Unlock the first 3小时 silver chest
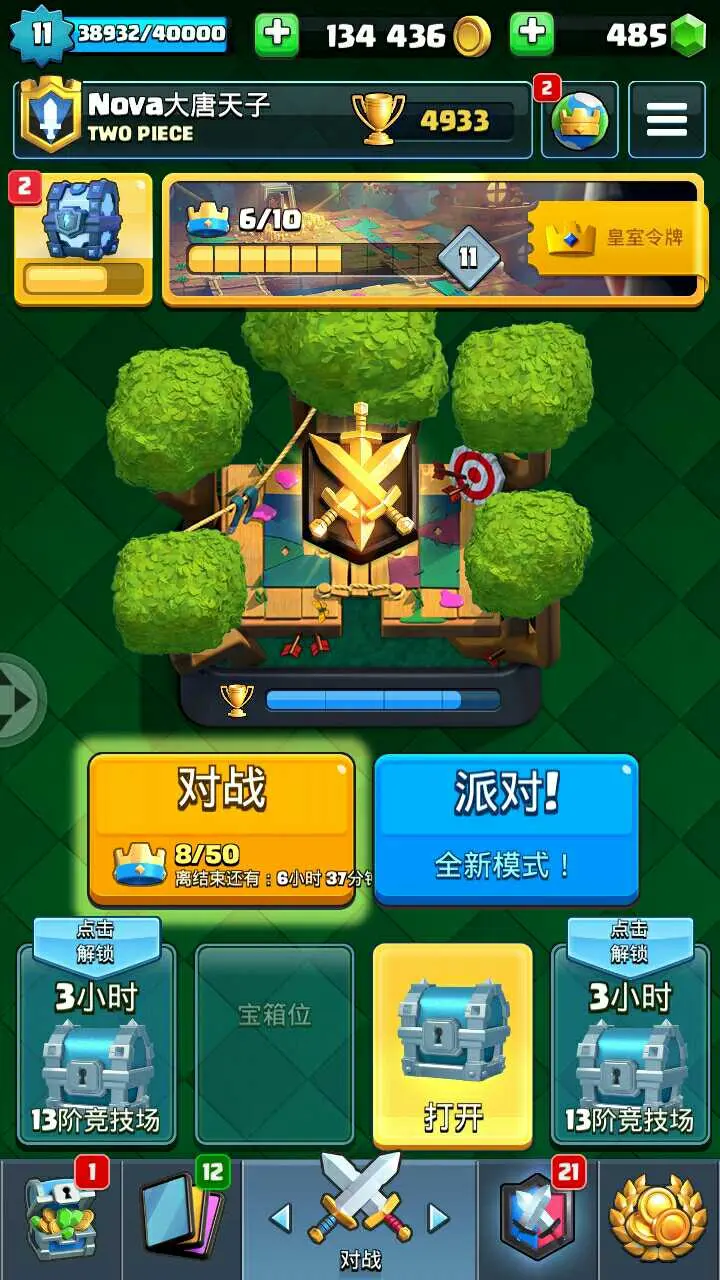Viewport: 720px width, 1280px height. point(96,1031)
